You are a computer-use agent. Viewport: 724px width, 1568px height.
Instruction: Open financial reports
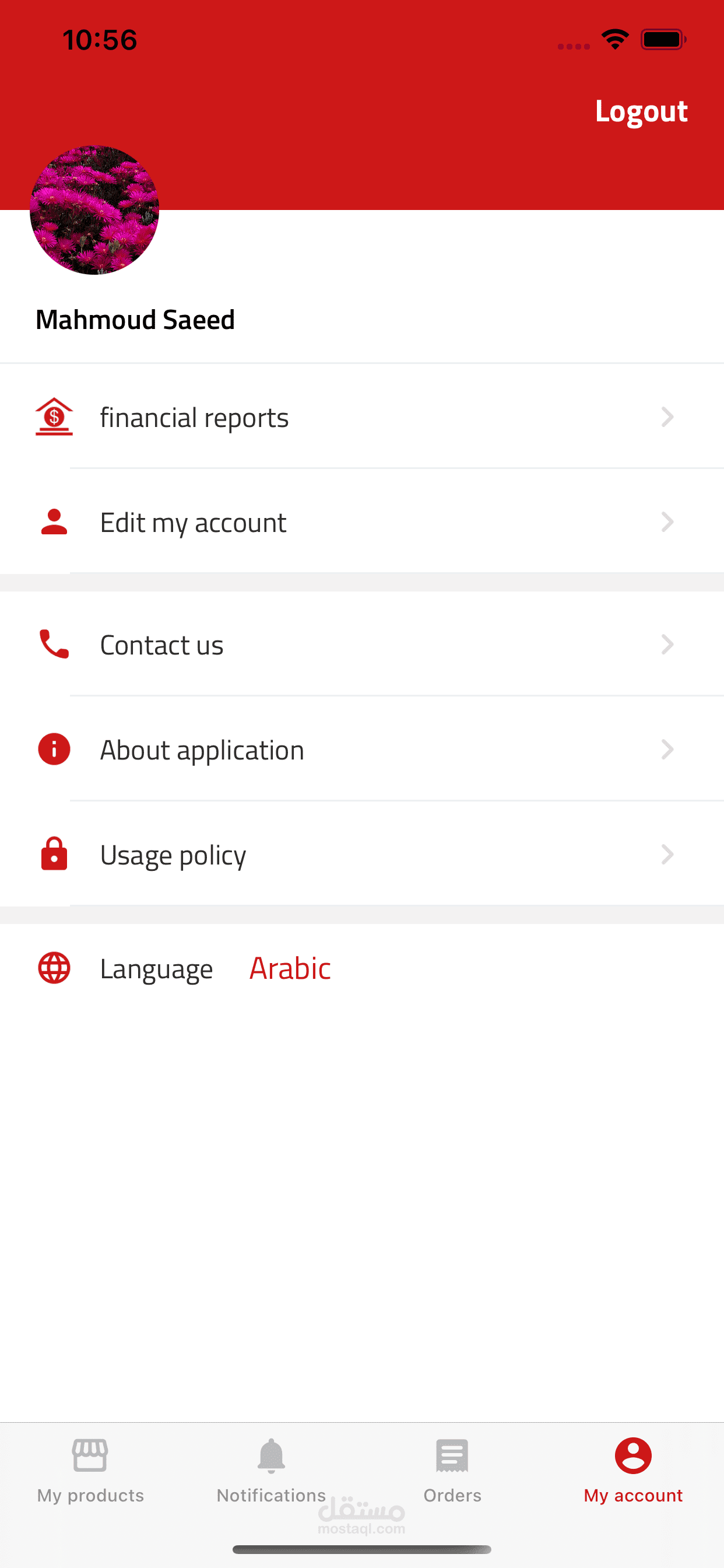coord(361,418)
